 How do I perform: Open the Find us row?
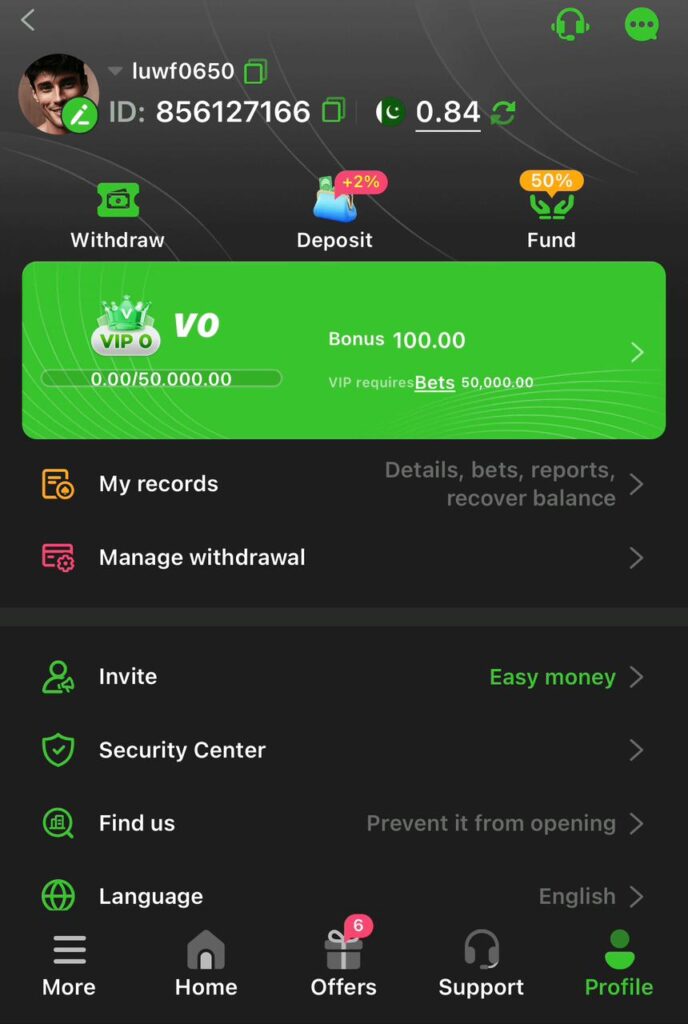pyautogui.click(x=343, y=823)
